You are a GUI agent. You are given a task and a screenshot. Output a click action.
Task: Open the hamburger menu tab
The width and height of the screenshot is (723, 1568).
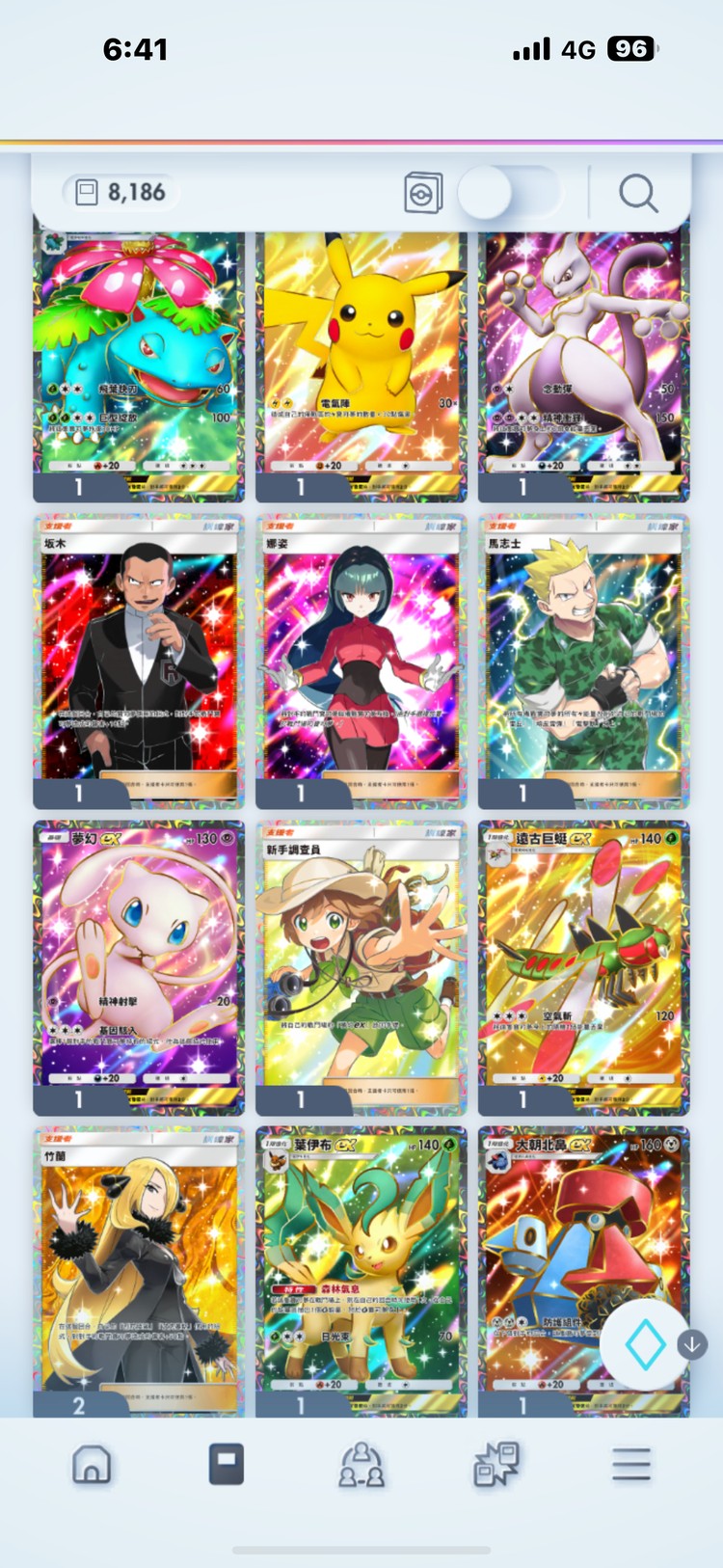click(x=631, y=1464)
